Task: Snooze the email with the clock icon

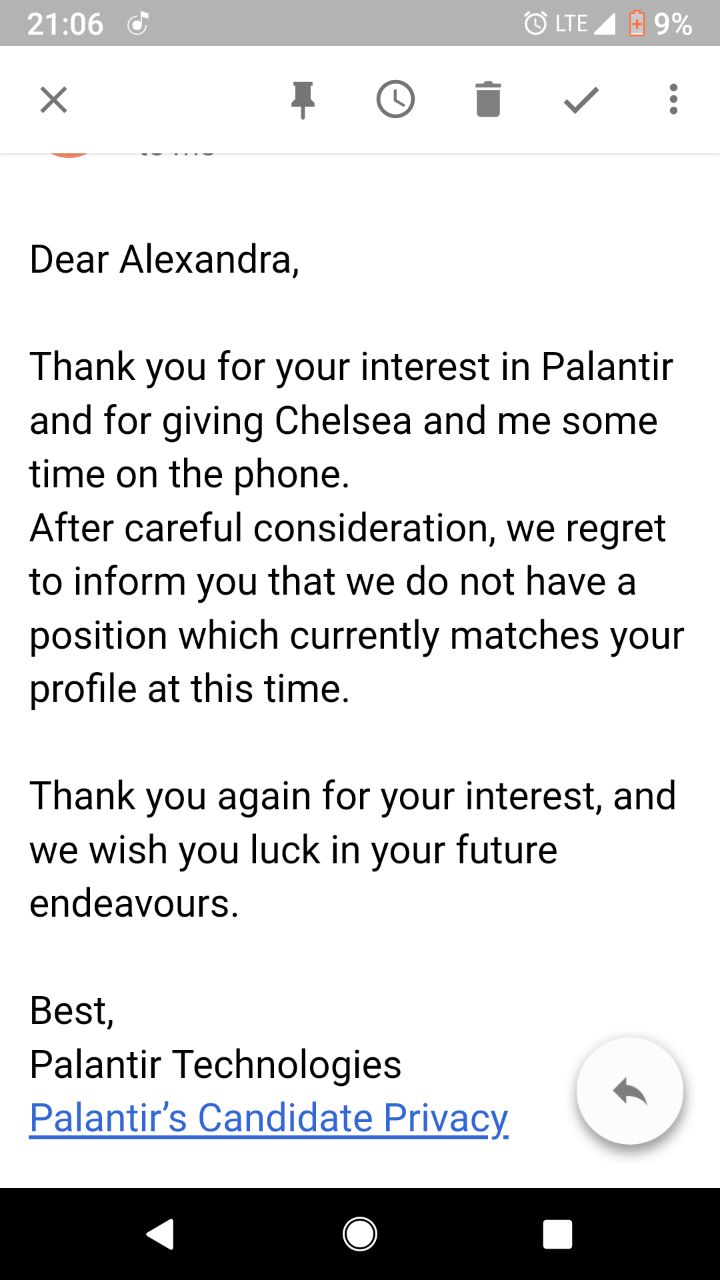Action: [x=395, y=99]
